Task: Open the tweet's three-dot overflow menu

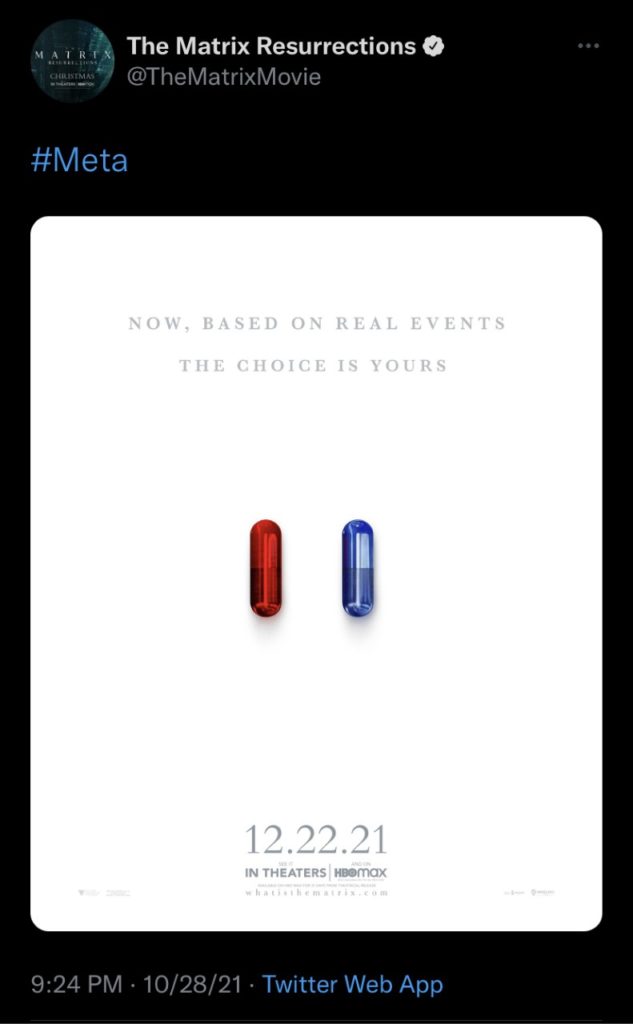Action: (589, 47)
